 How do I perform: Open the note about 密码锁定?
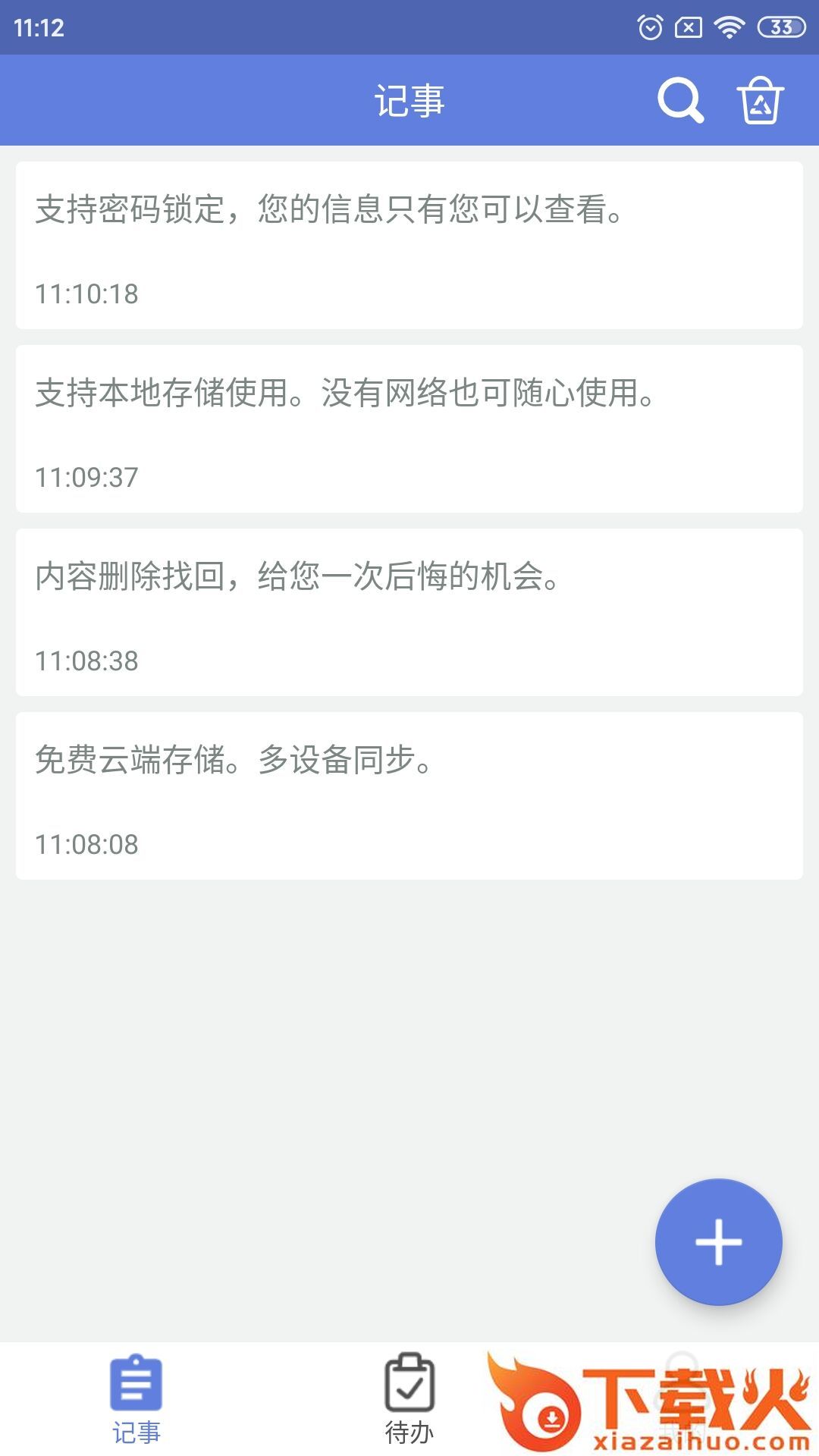(x=409, y=245)
